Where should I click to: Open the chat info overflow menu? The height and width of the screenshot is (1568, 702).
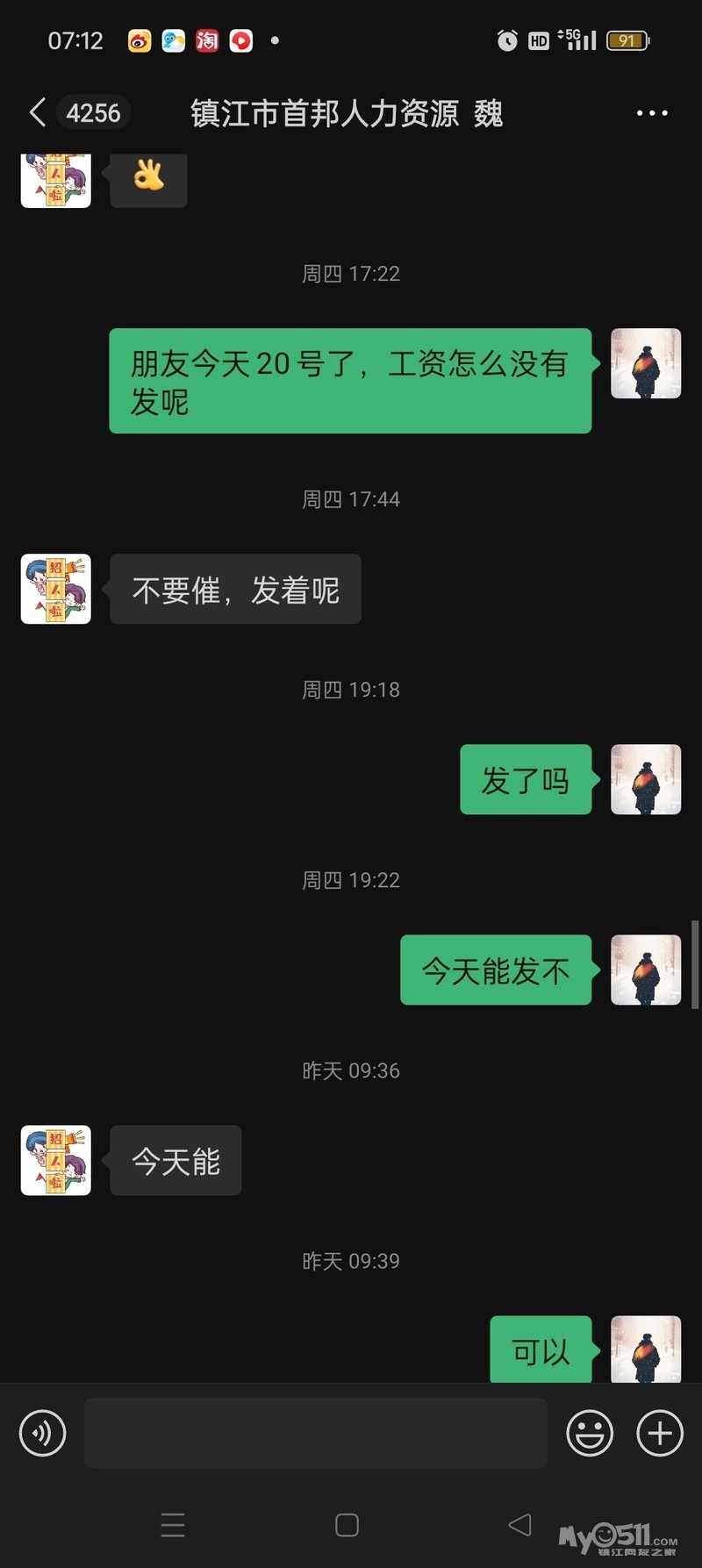click(651, 113)
